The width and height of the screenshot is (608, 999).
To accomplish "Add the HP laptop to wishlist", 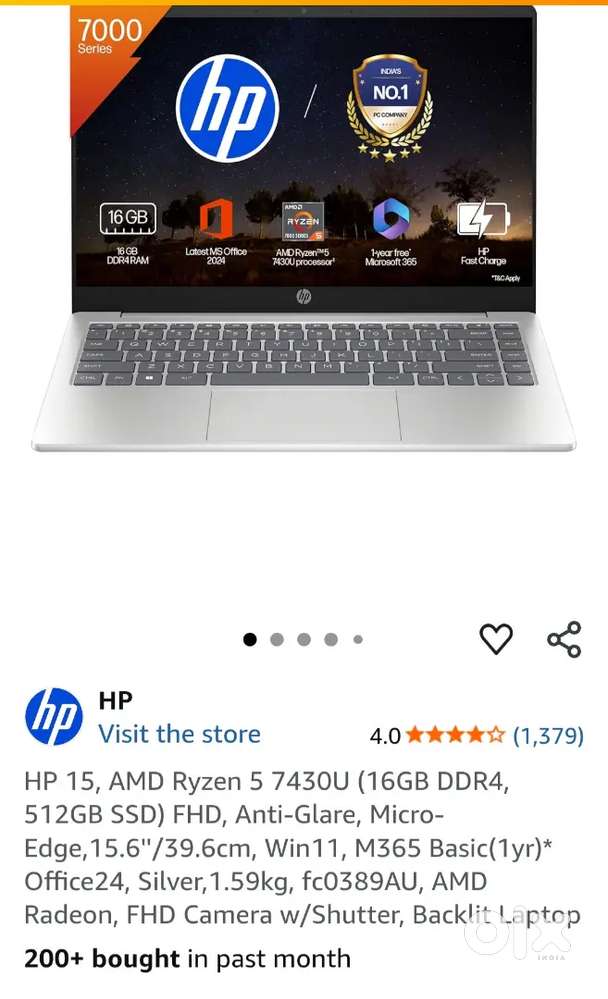I will tap(496, 639).
